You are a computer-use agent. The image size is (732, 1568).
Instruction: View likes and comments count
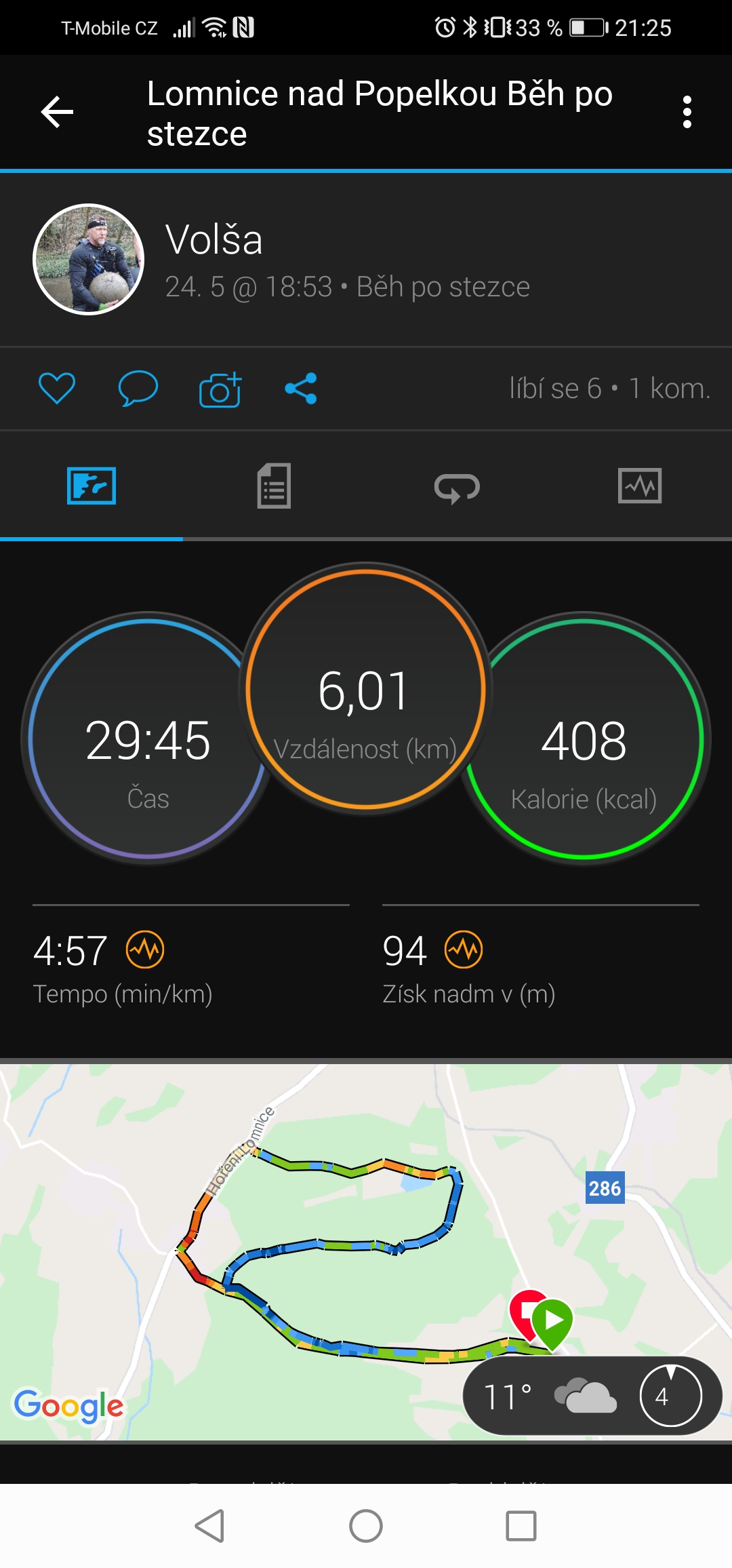610,389
